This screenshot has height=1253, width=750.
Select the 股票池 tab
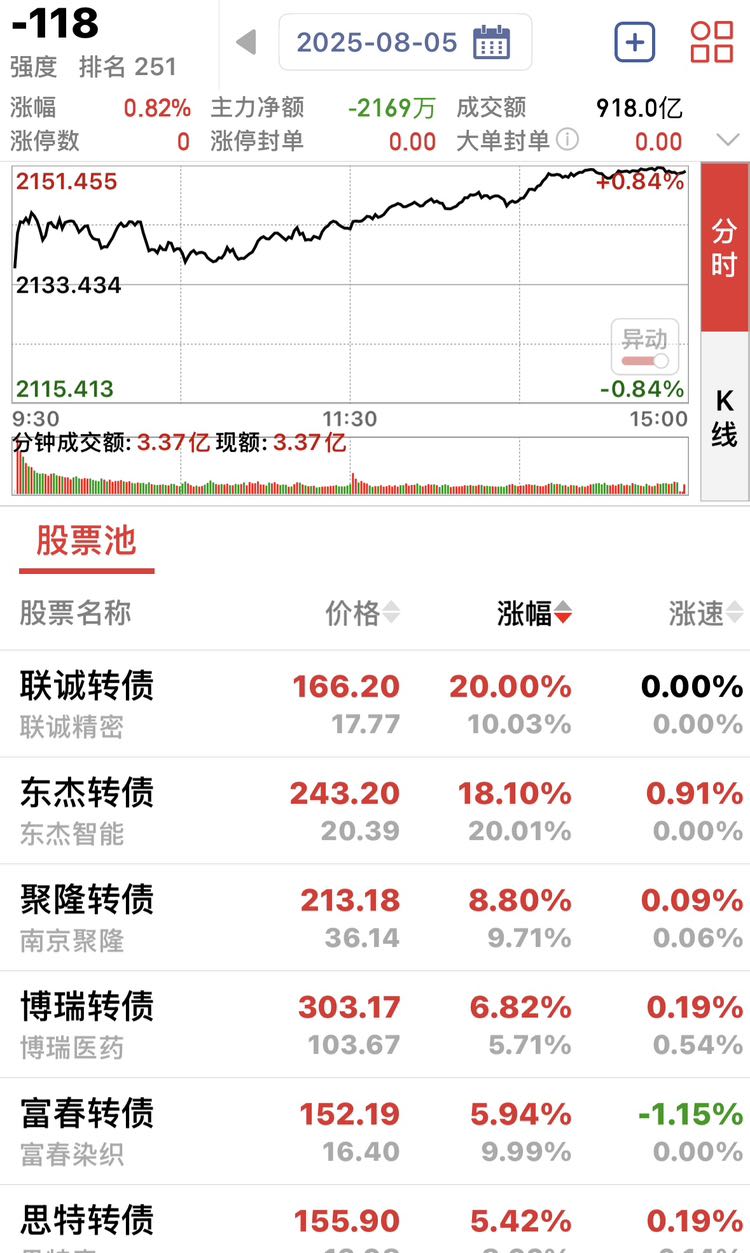(86, 542)
